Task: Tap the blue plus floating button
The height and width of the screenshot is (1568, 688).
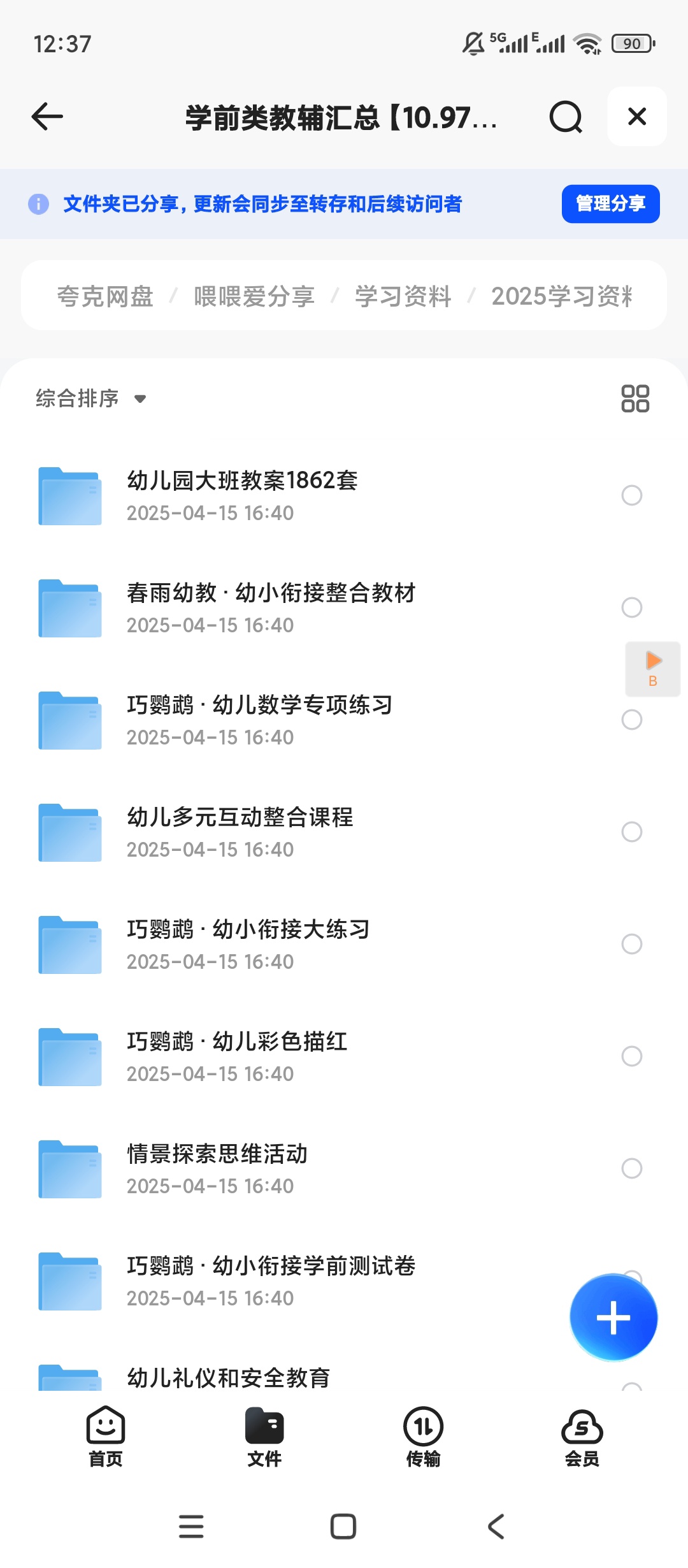Action: pos(613,1318)
